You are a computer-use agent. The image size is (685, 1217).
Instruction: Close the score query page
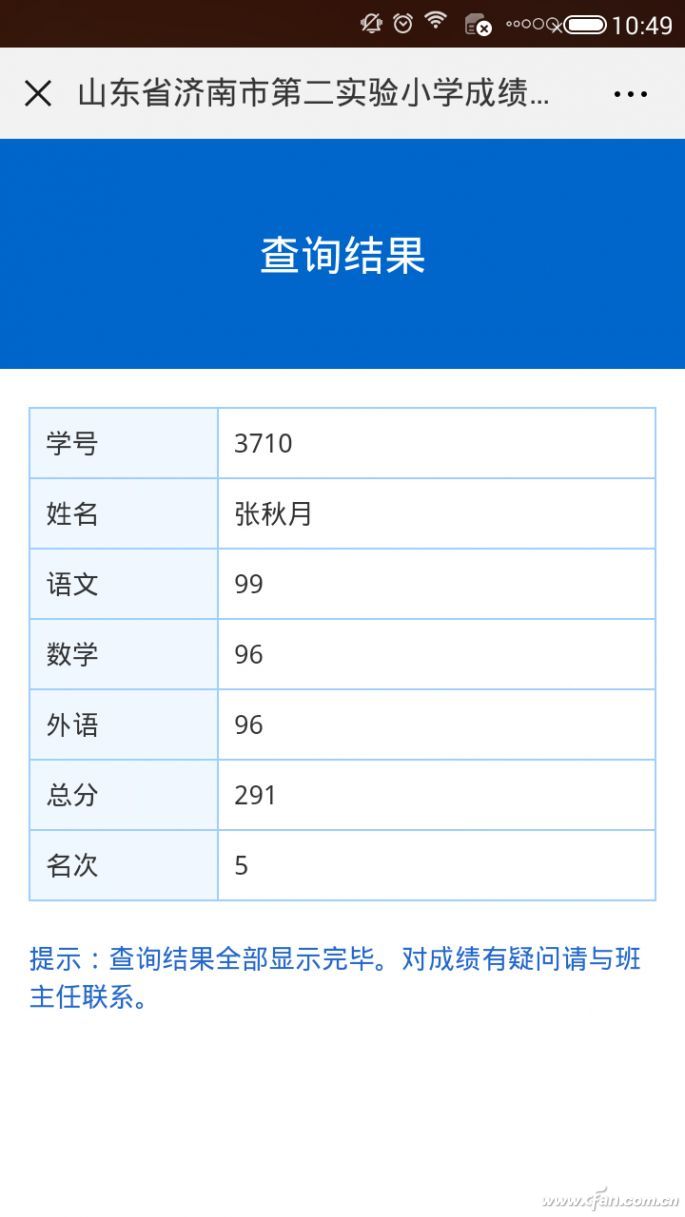(38, 94)
